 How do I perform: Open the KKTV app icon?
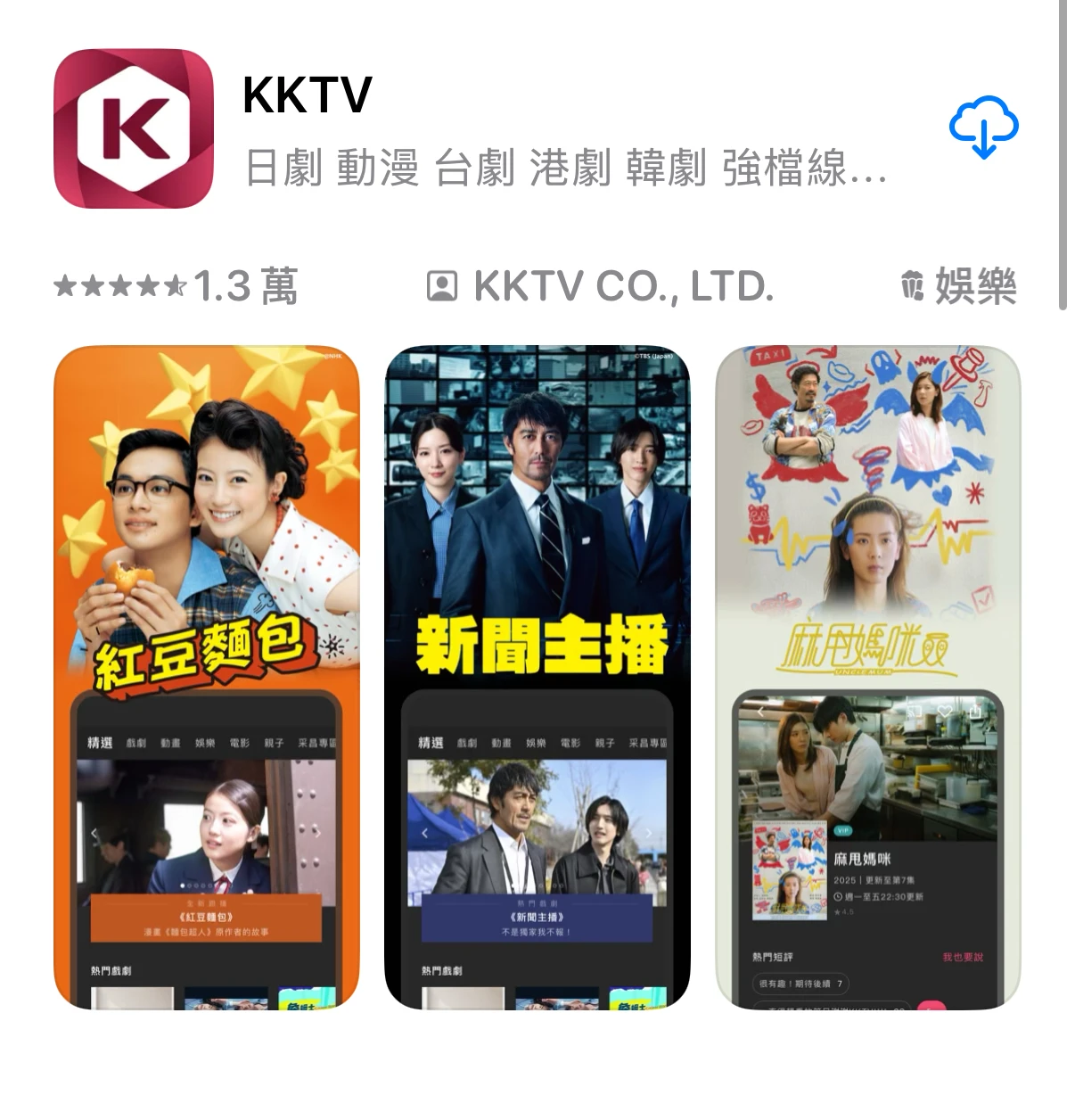coord(134,128)
